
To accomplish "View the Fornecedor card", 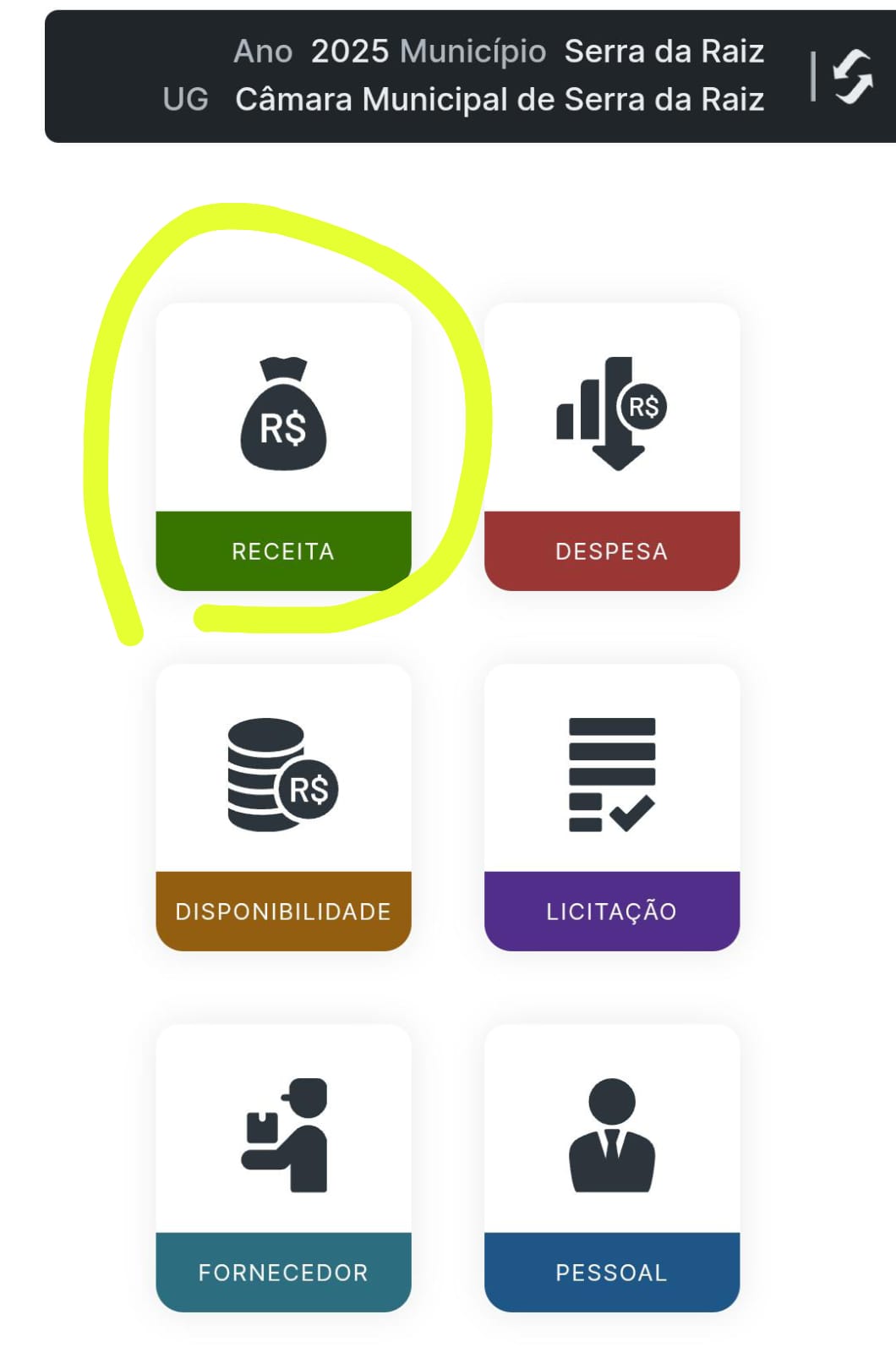I will [283, 1169].
